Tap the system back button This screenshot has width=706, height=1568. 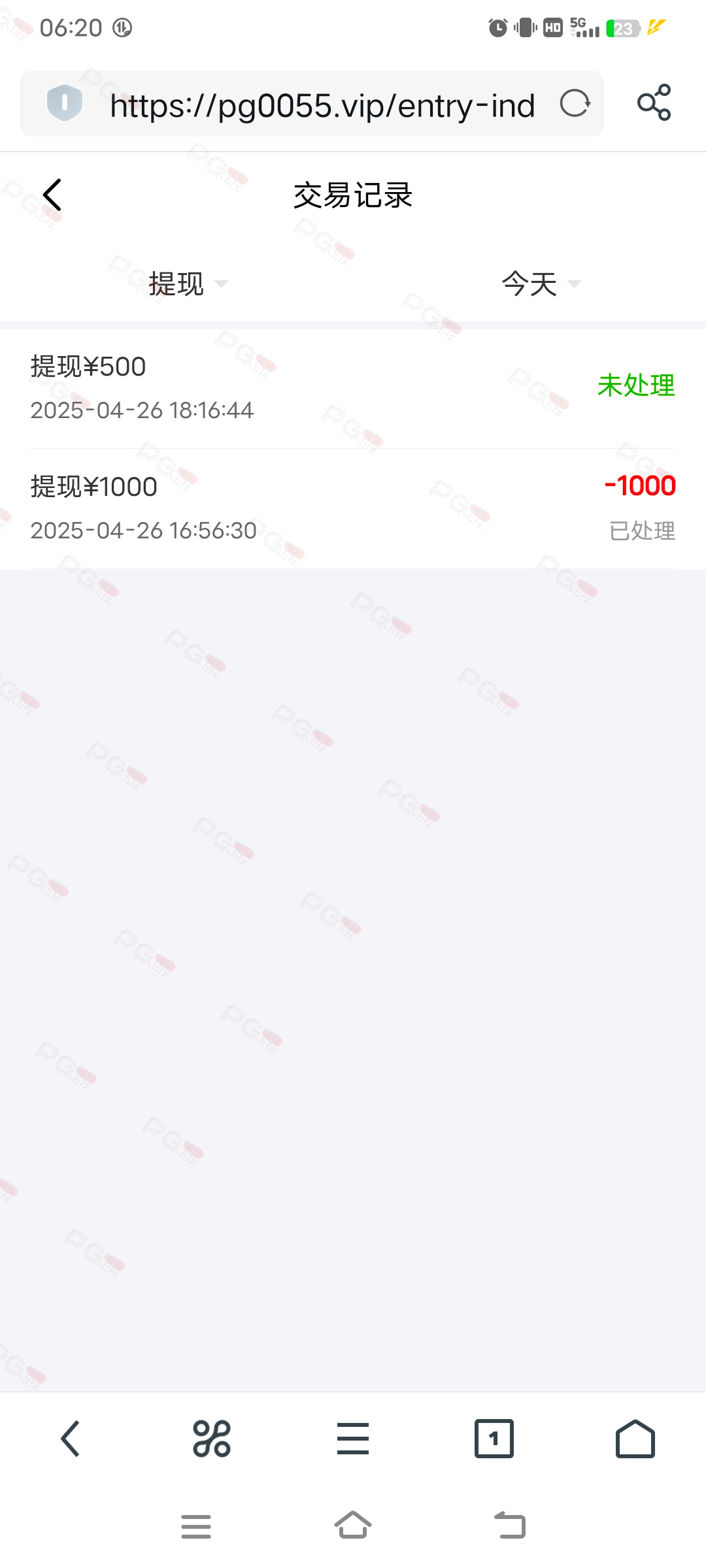coord(510,1526)
